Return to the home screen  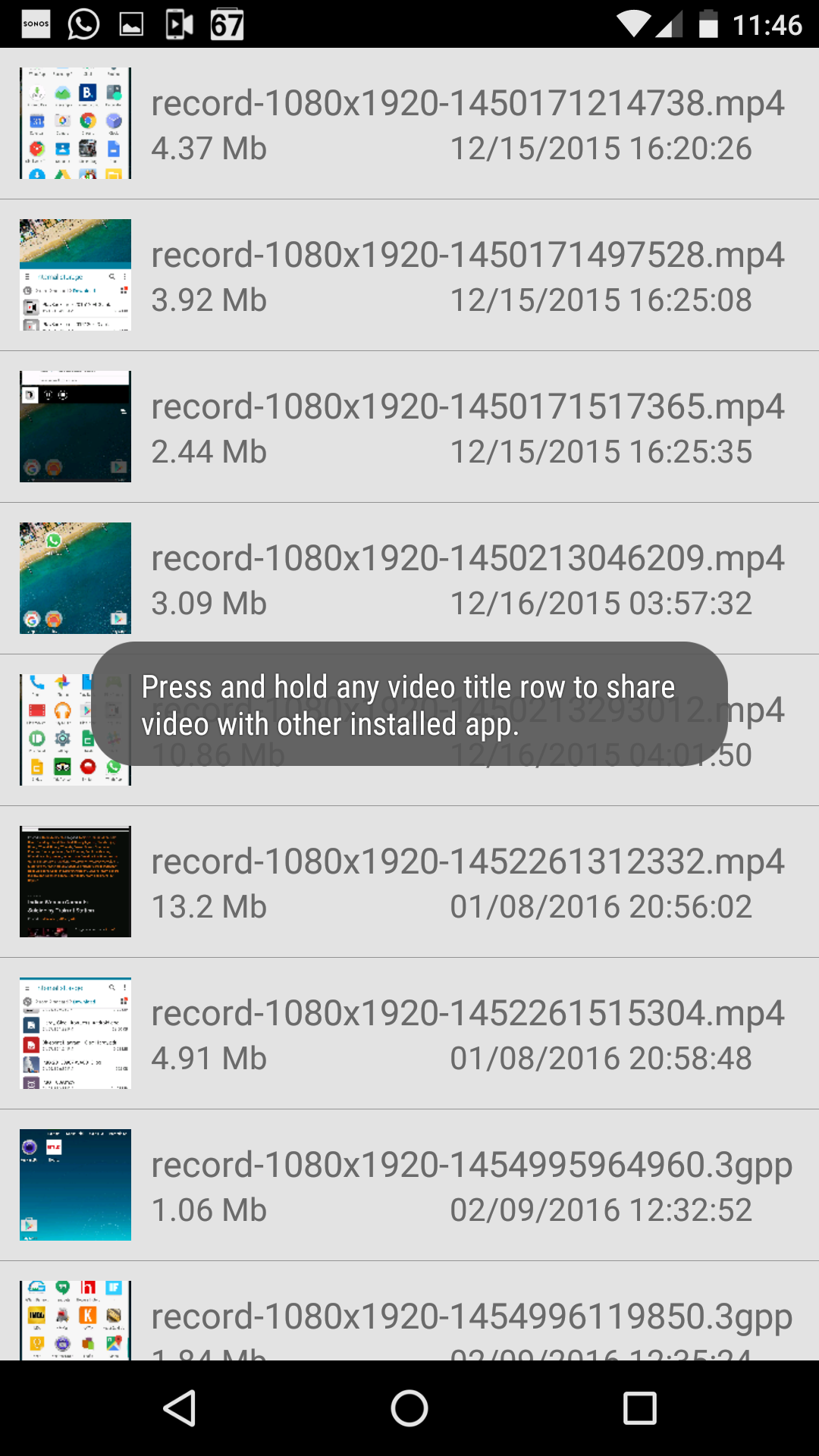click(x=409, y=1408)
